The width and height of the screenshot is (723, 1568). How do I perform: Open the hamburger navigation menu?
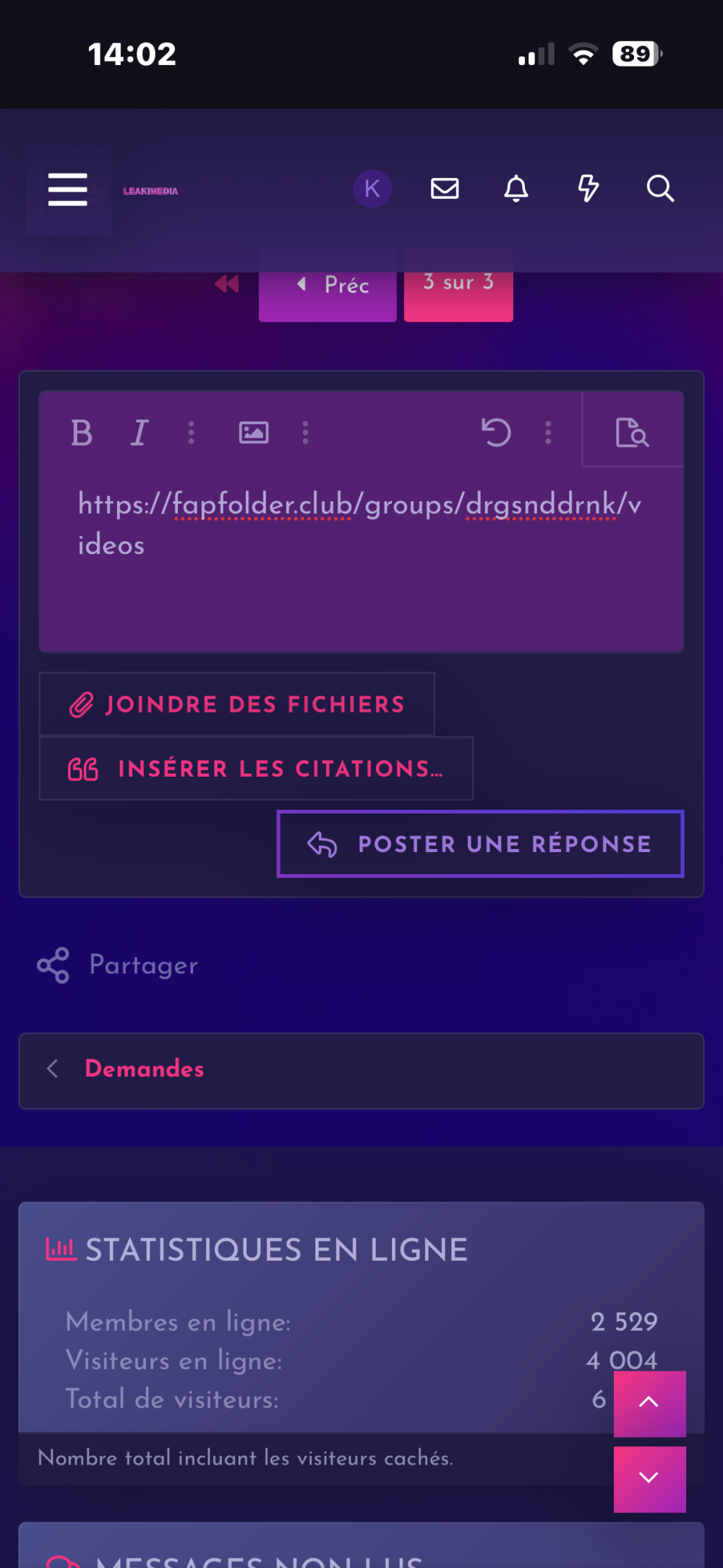68,189
